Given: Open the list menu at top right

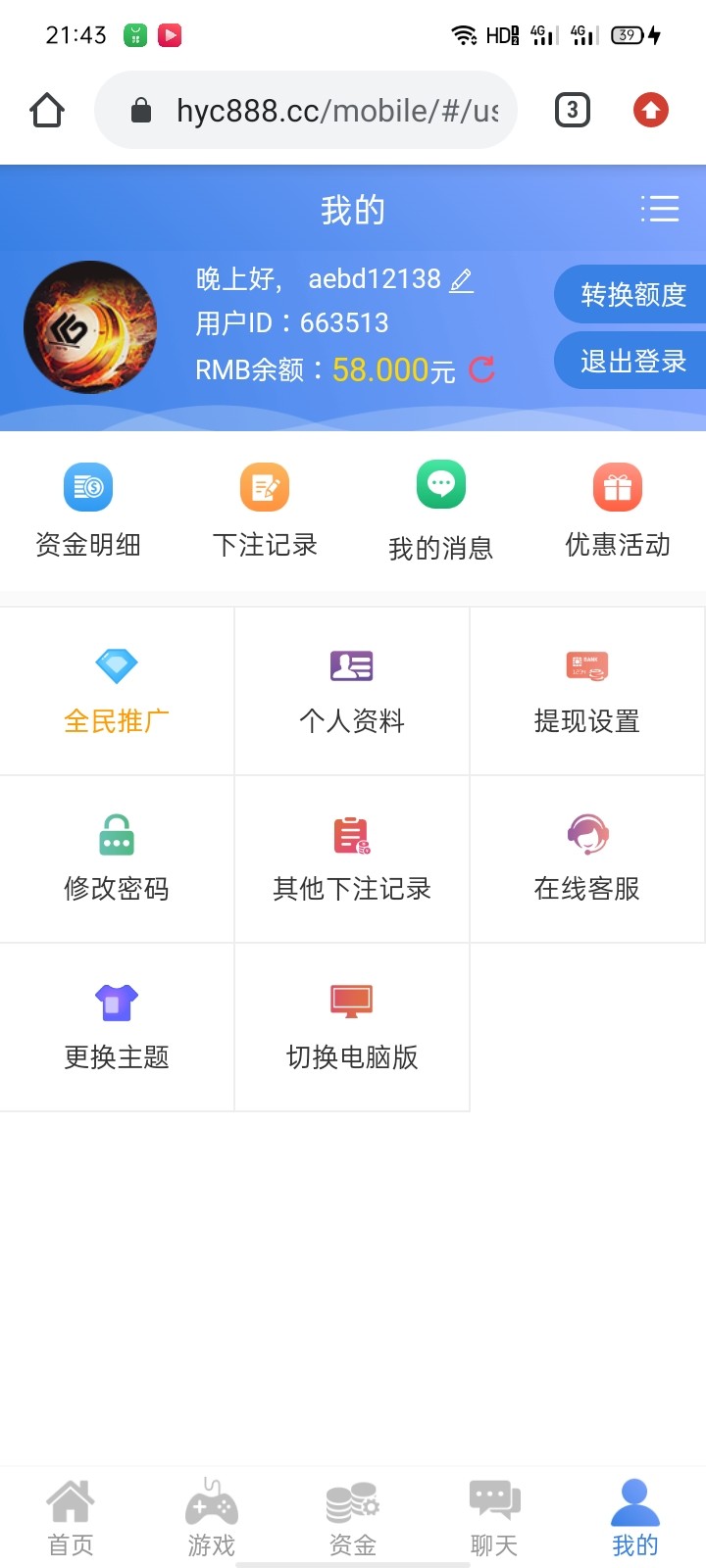Looking at the screenshot, I should point(661,208).
